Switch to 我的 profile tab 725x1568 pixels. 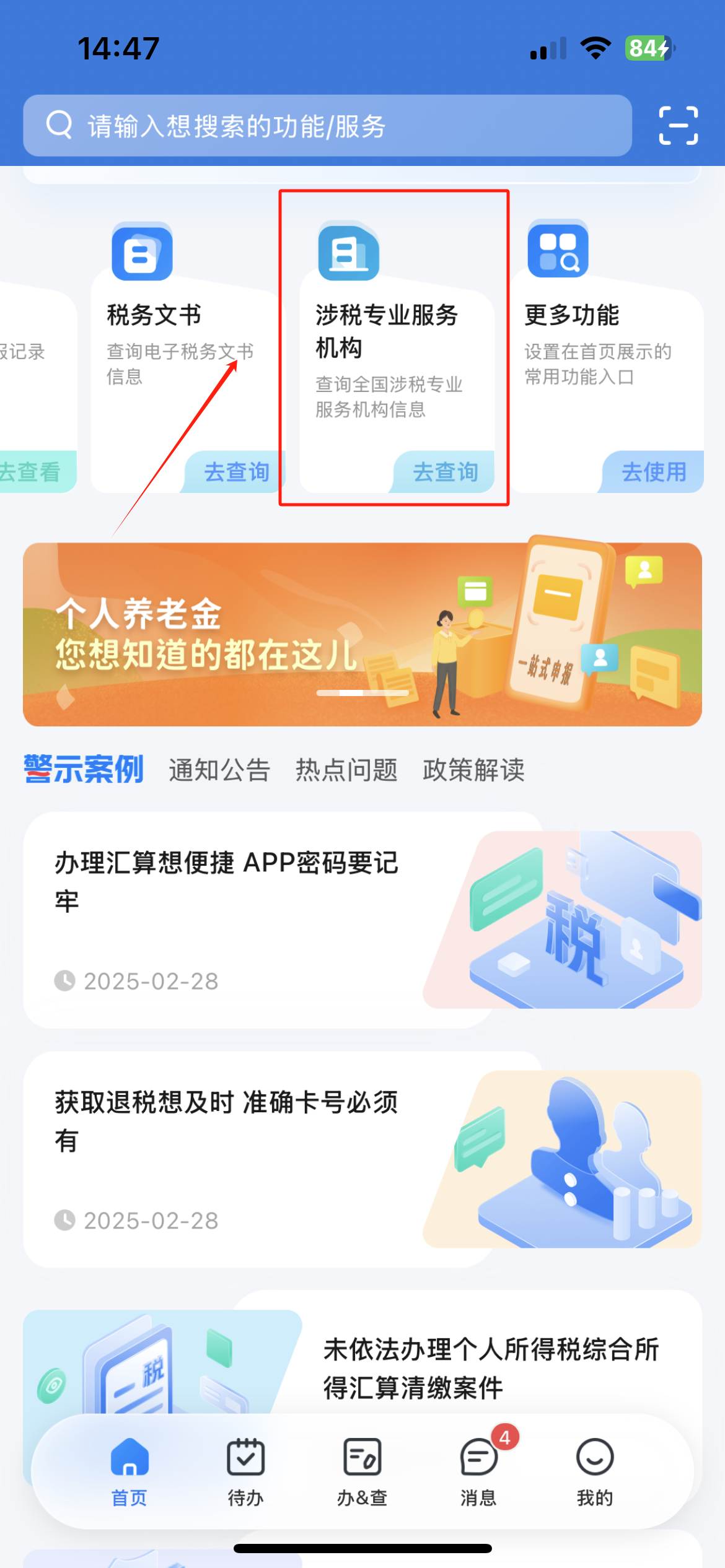pyautogui.click(x=595, y=1471)
